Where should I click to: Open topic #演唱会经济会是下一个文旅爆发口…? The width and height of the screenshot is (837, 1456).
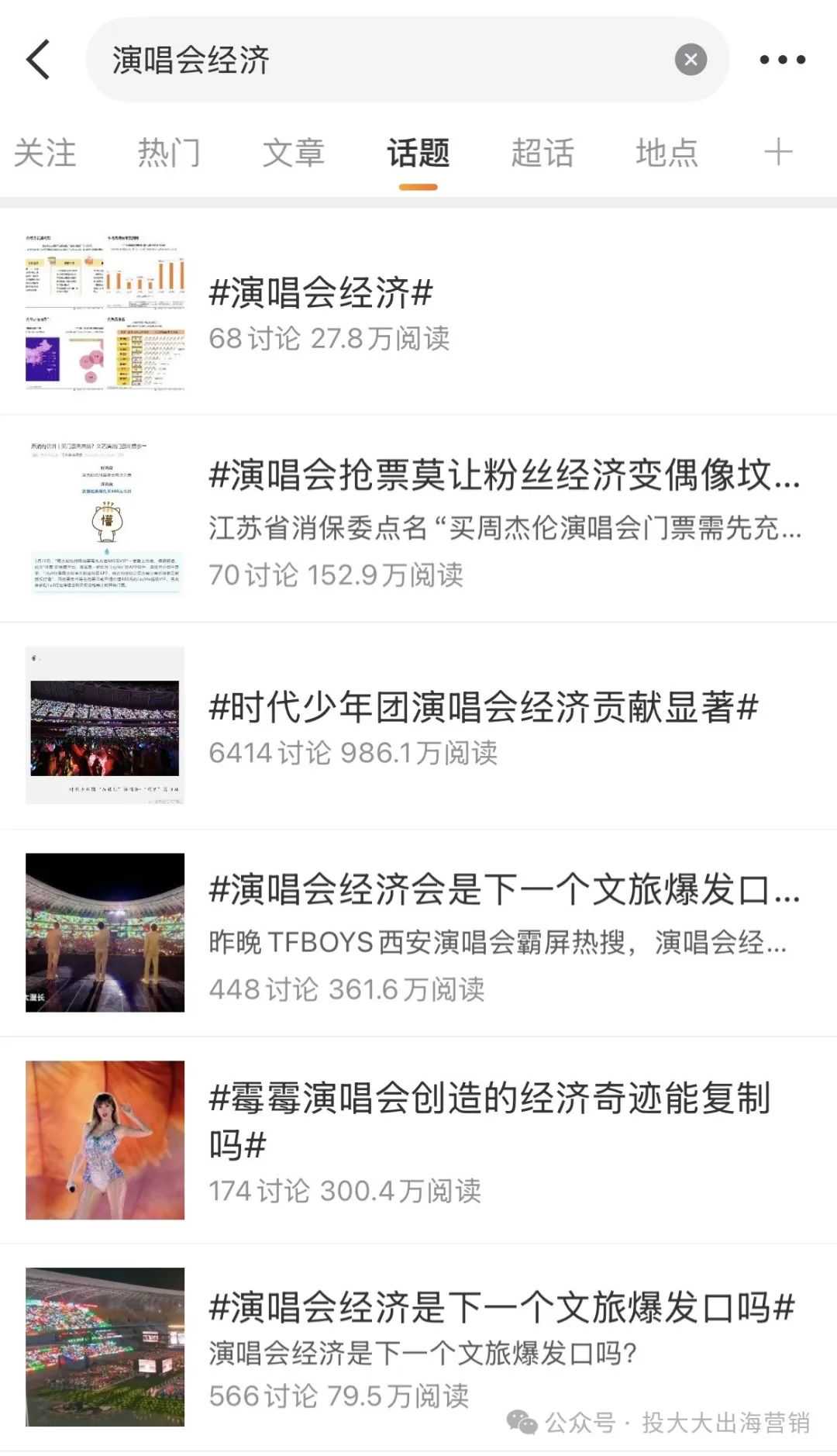click(x=504, y=889)
